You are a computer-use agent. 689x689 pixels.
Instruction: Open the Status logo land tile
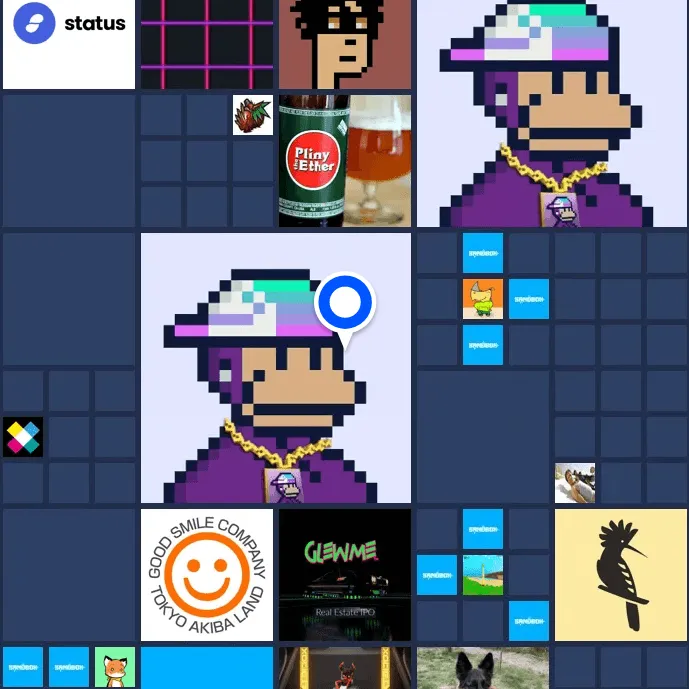coord(69,44)
